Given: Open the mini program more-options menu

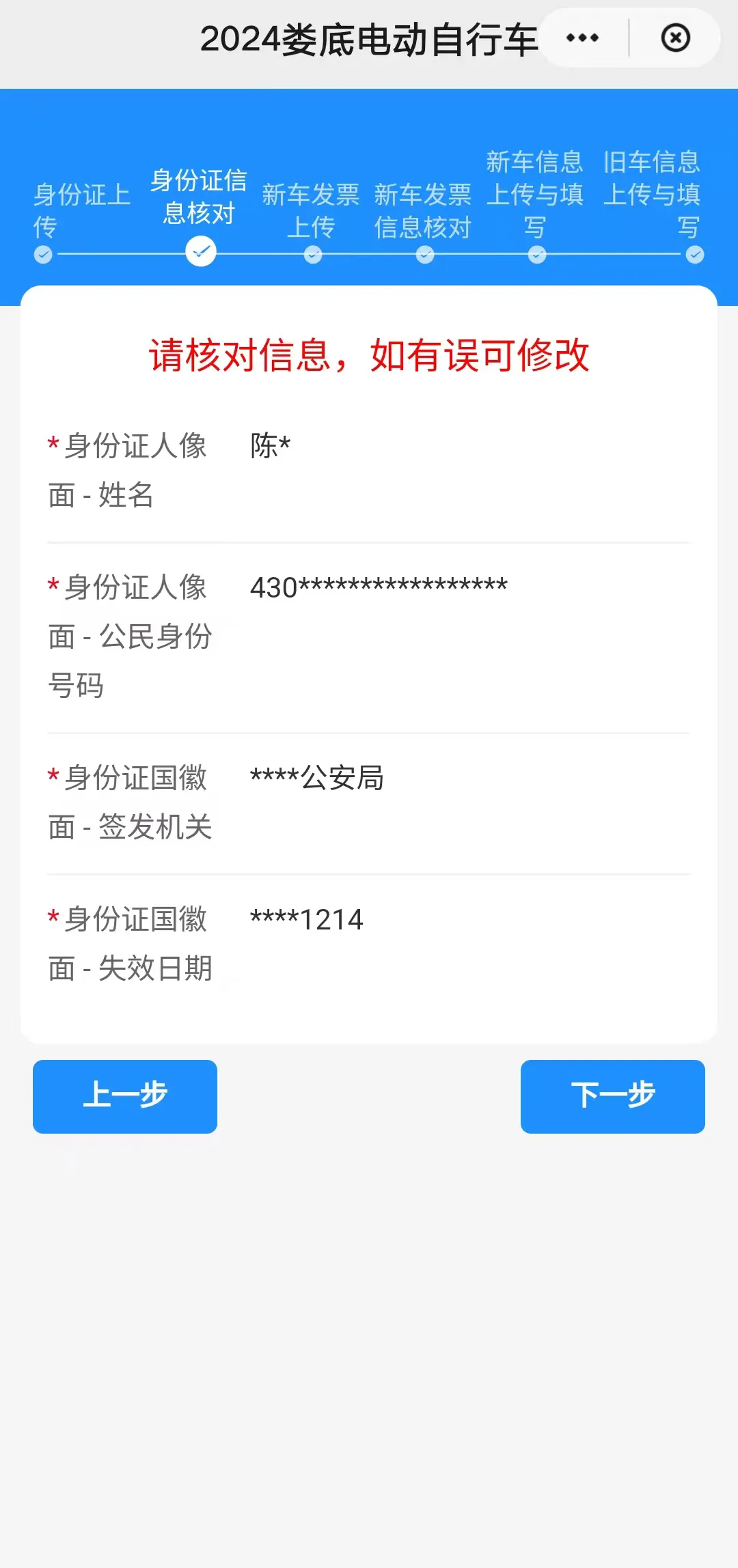Looking at the screenshot, I should click(583, 38).
